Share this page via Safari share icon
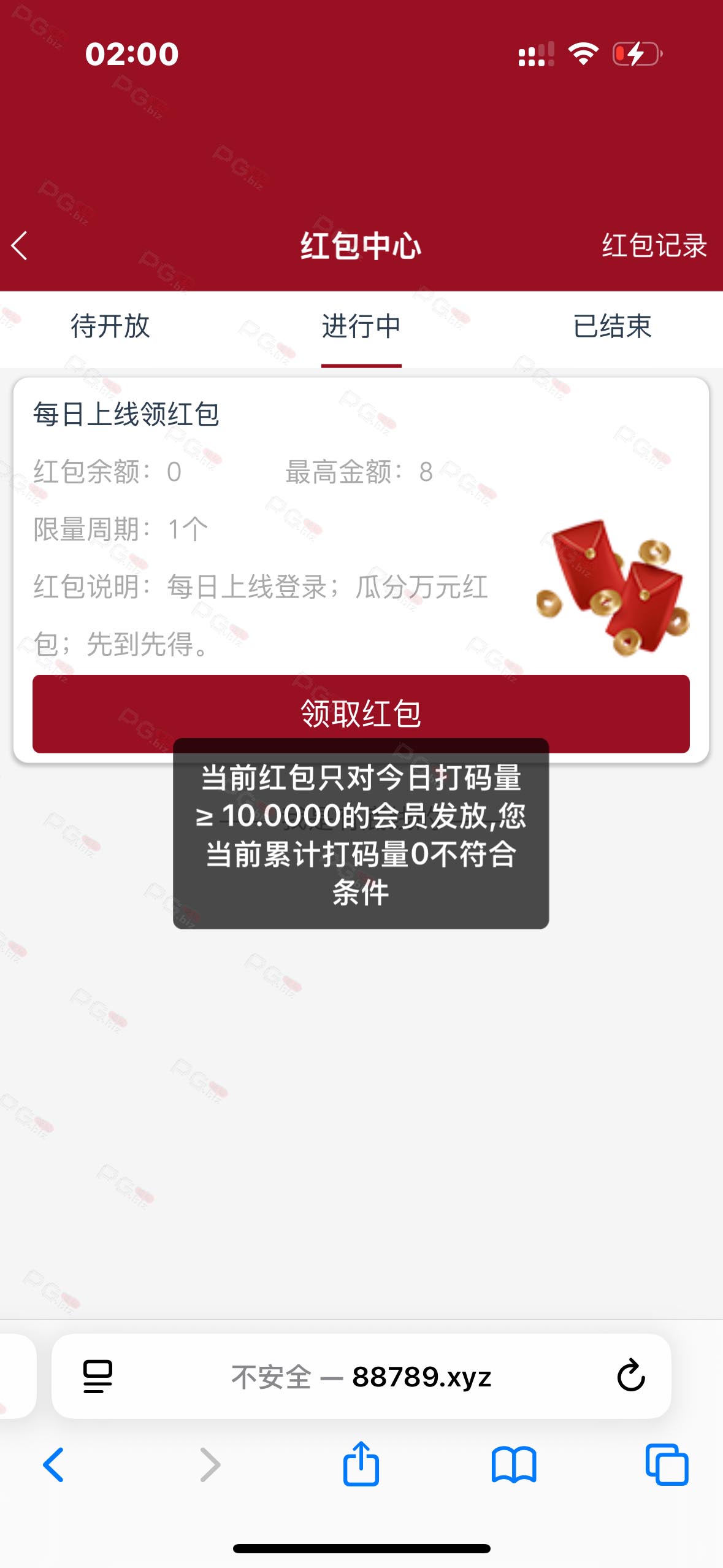723x1568 pixels. pos(361,1464)
